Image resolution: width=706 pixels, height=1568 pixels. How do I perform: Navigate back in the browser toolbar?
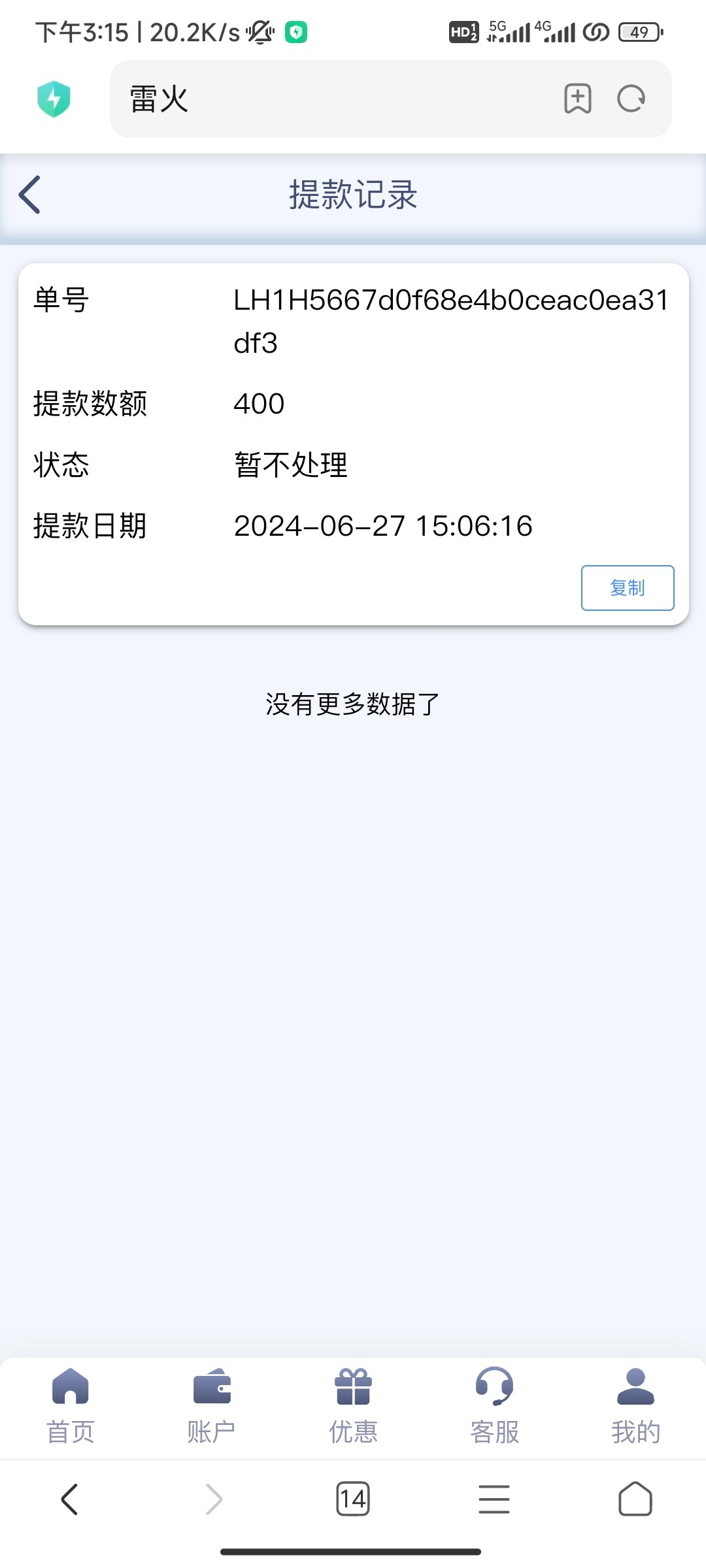[x=70, y=1499]
